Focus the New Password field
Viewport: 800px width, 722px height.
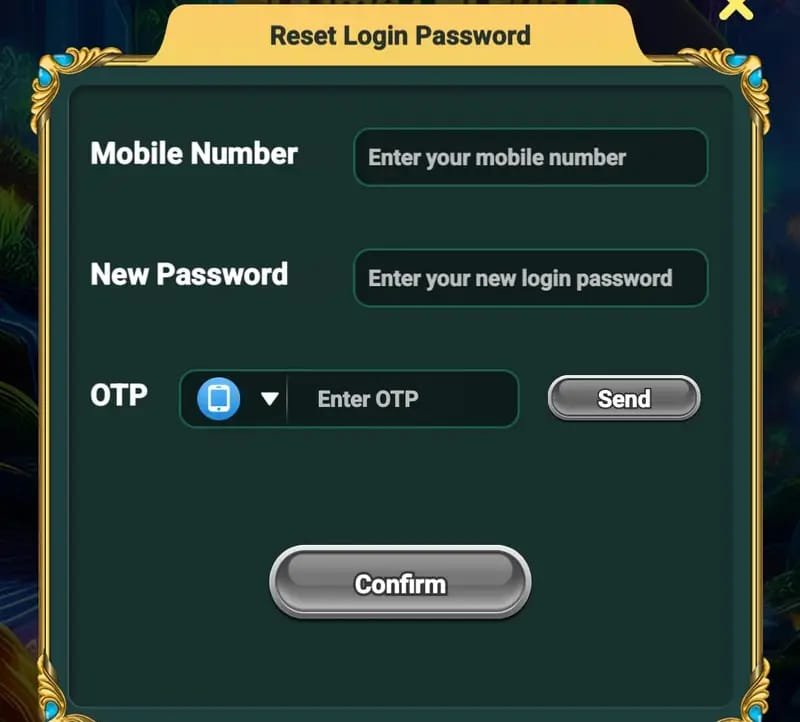pyautogui.click(x=530, y=278)
